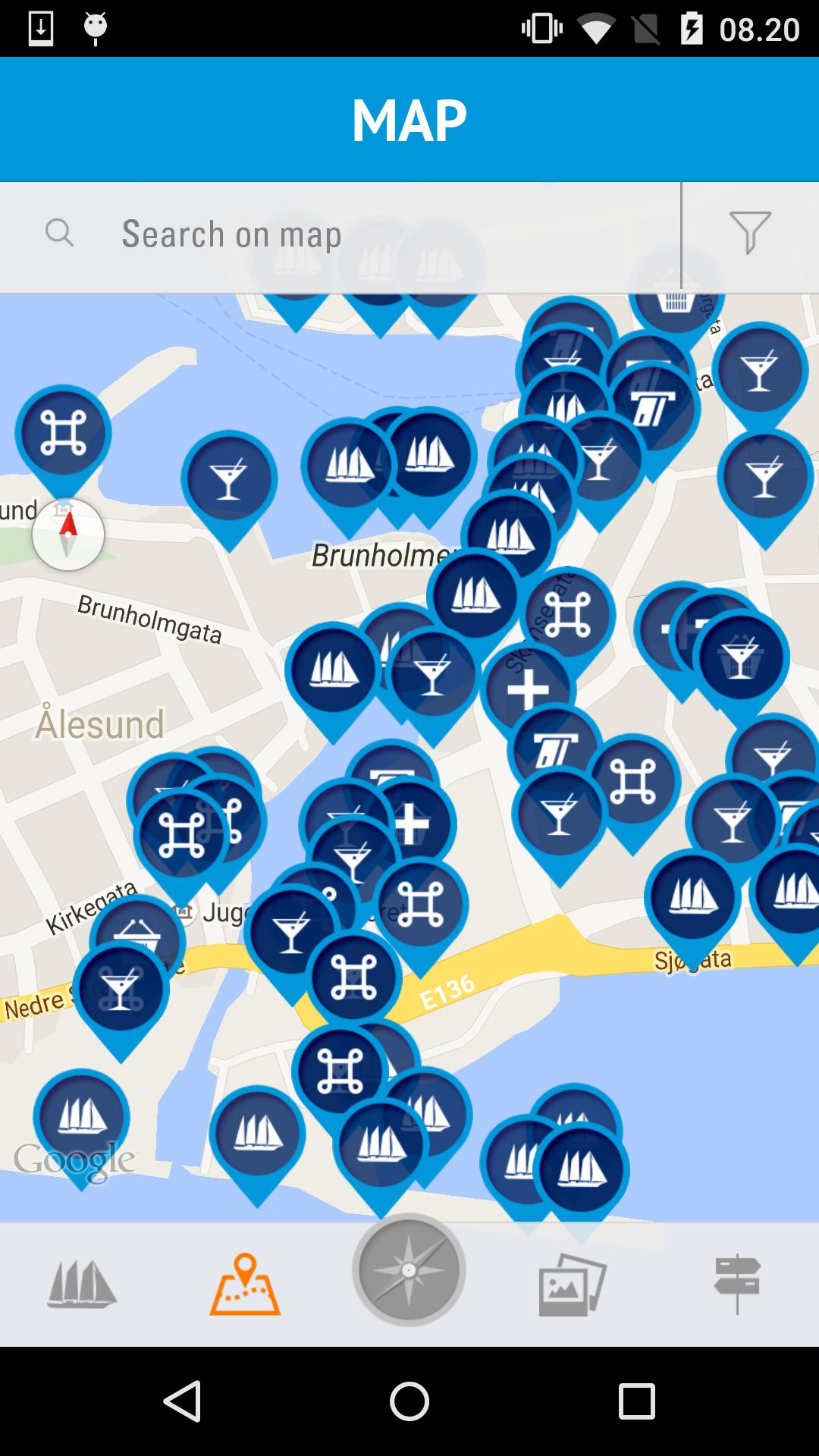The width and height of the screenshot is (819, 1456).
Task: Go back with system back button
Action: coord(183,1401)
